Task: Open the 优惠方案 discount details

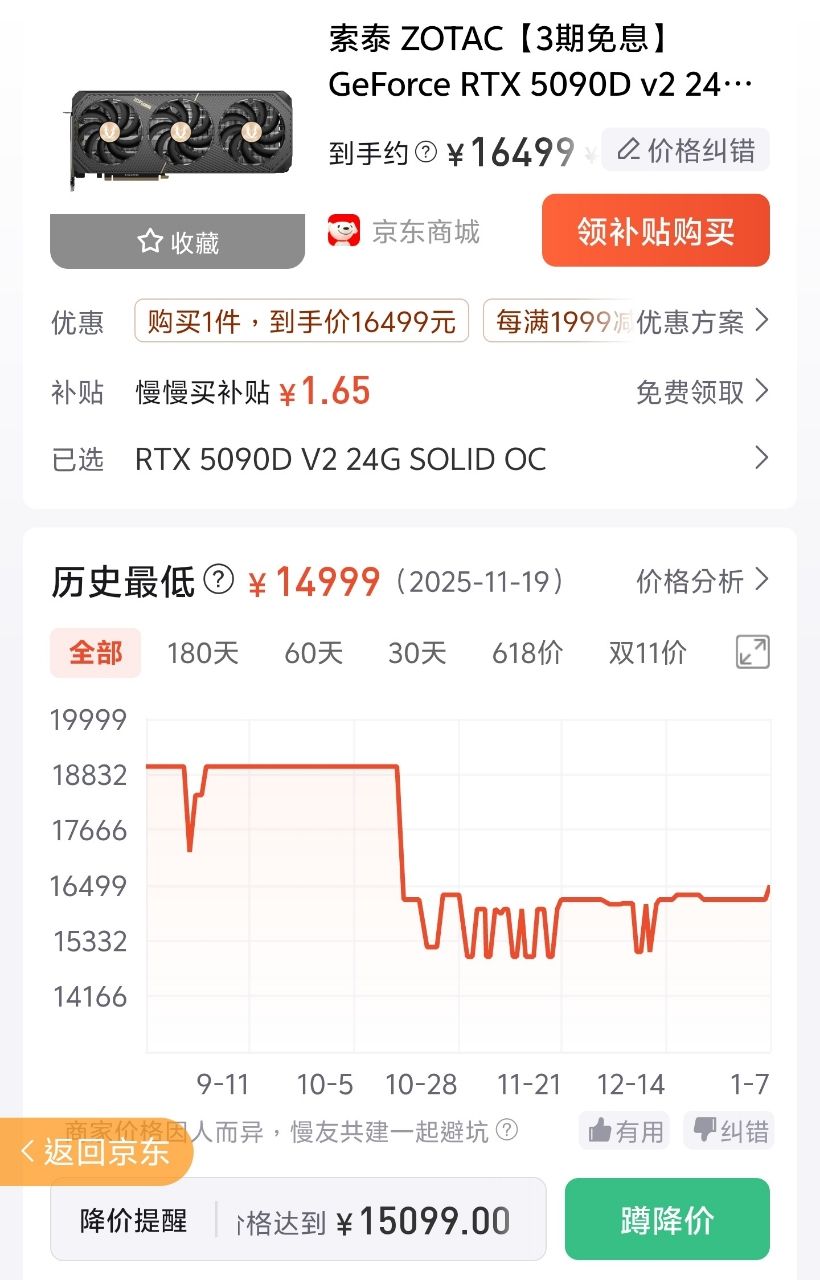Action: [x=703, y=322]
